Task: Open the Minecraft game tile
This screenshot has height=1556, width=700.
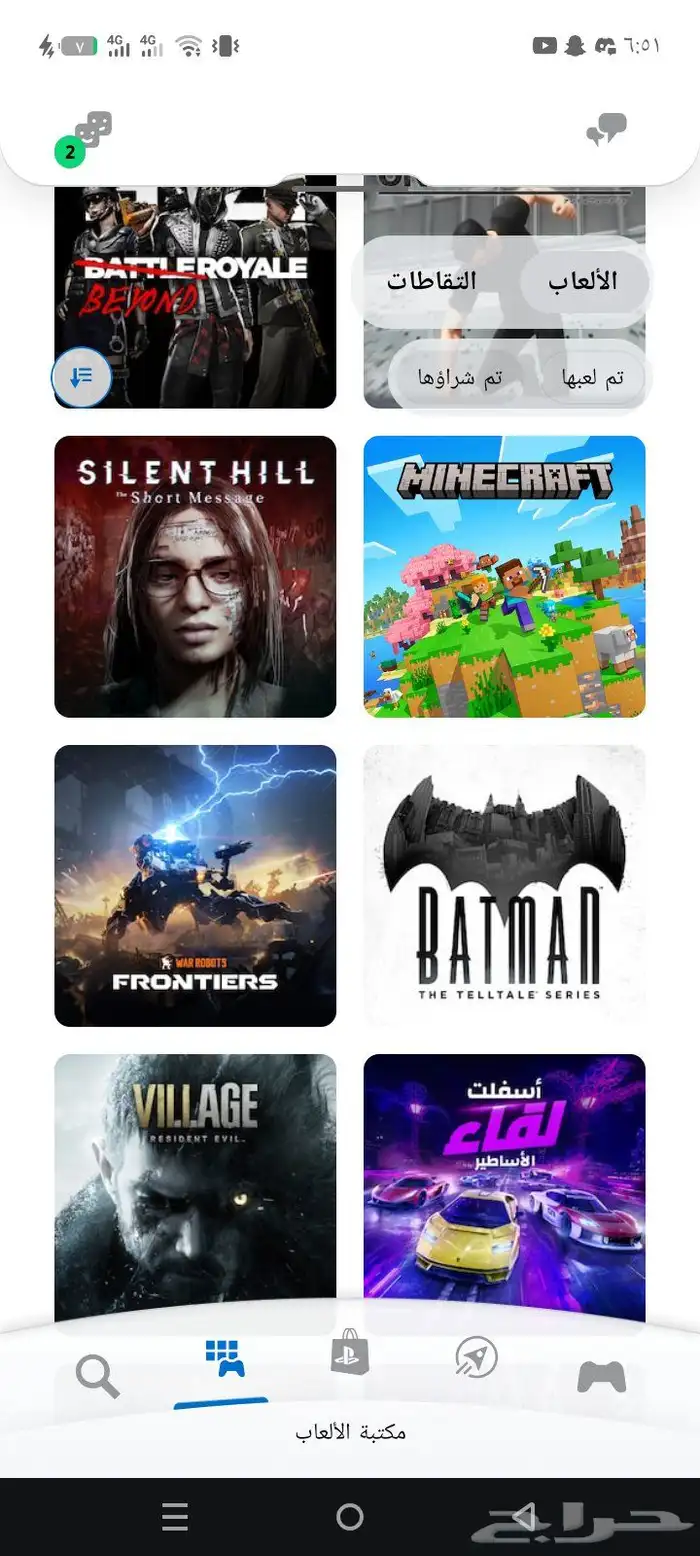Action: click(504, 577)
